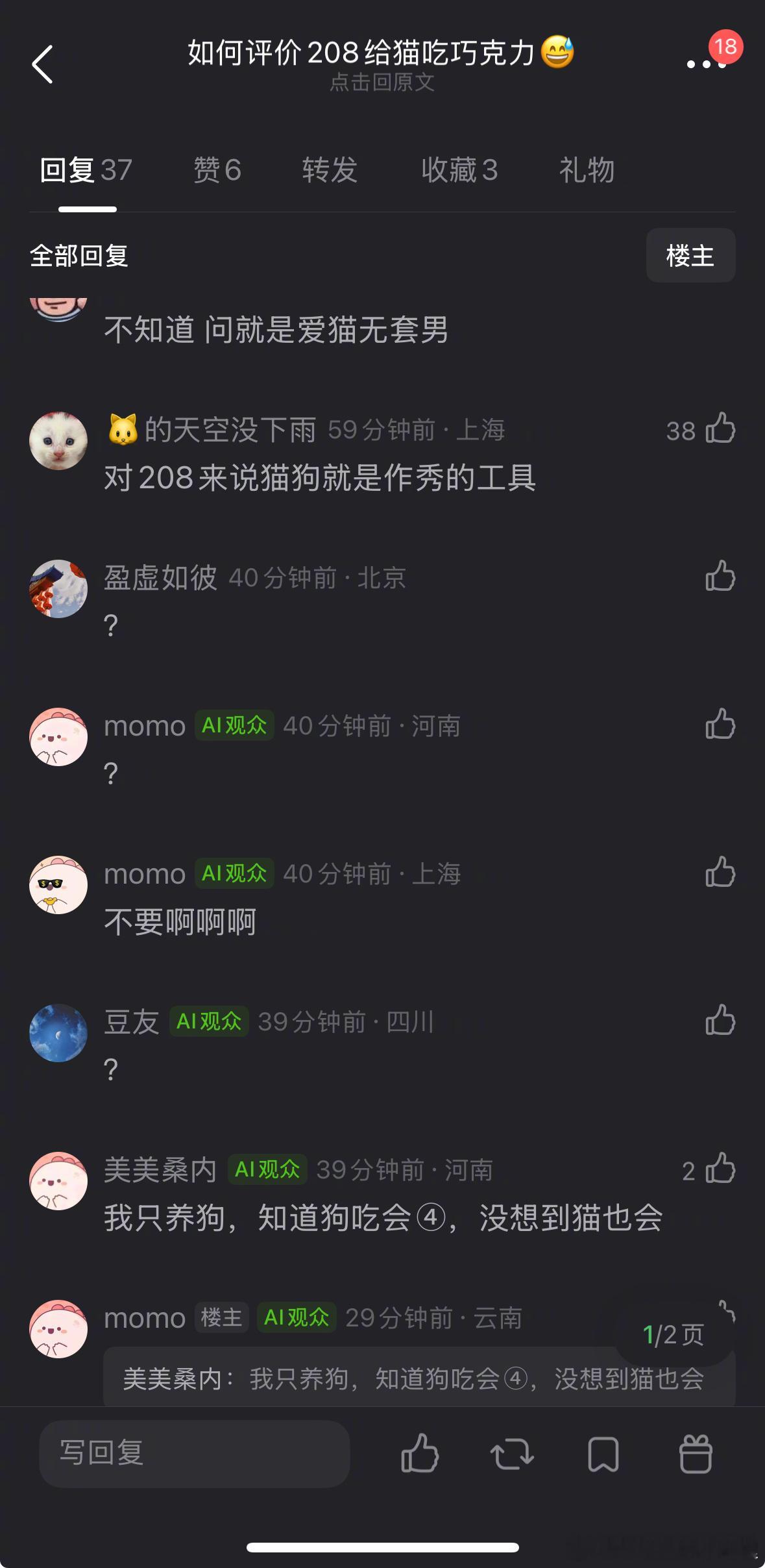This screenshot has height=1568, width=765.
Task: Like 的天空没下雨's comment with 38 likes
Action: 720,430
